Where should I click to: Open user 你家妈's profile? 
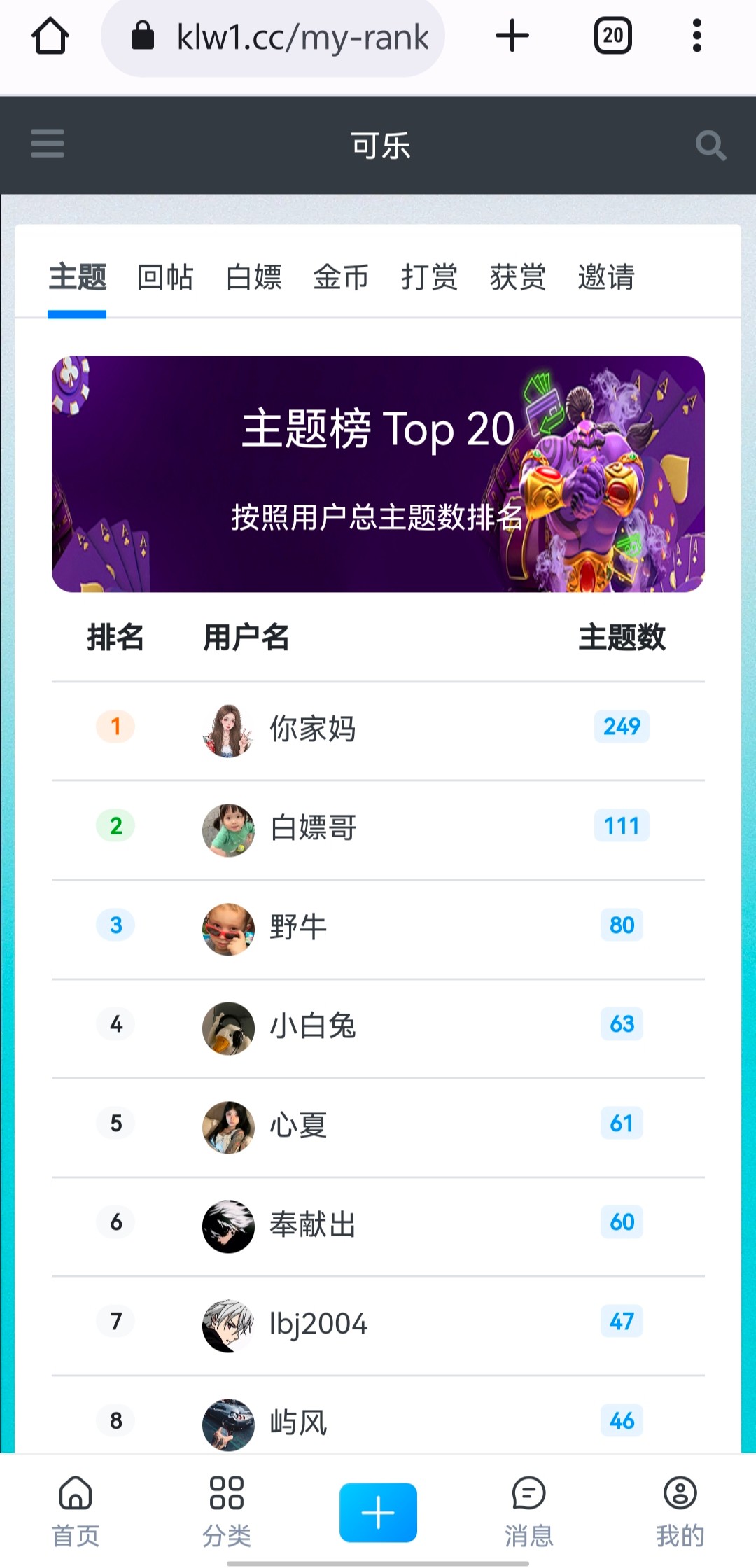[312, 729]
